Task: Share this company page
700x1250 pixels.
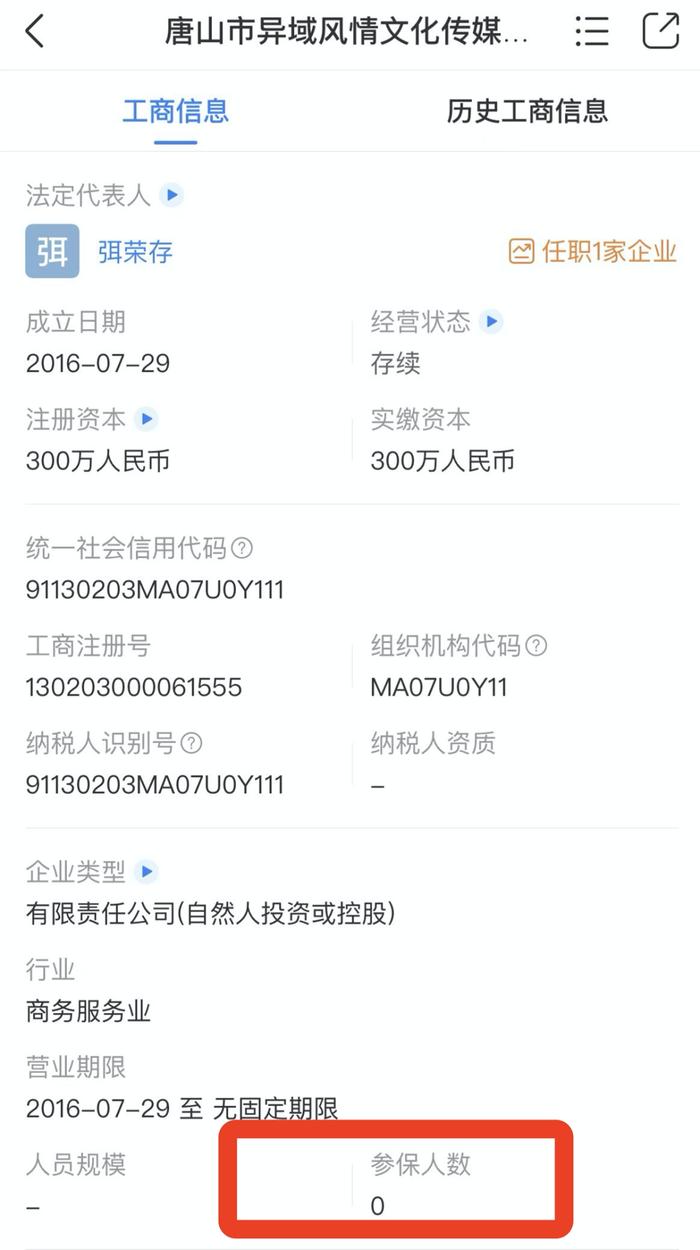Action: [x=660, y=31]
